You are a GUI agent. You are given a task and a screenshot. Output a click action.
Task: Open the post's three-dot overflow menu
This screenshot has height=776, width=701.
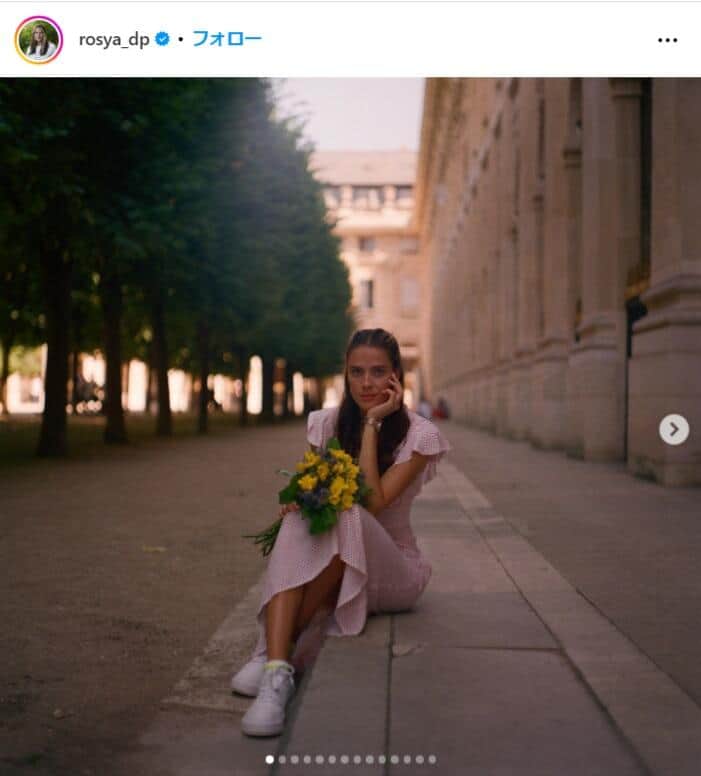[667, 40]
